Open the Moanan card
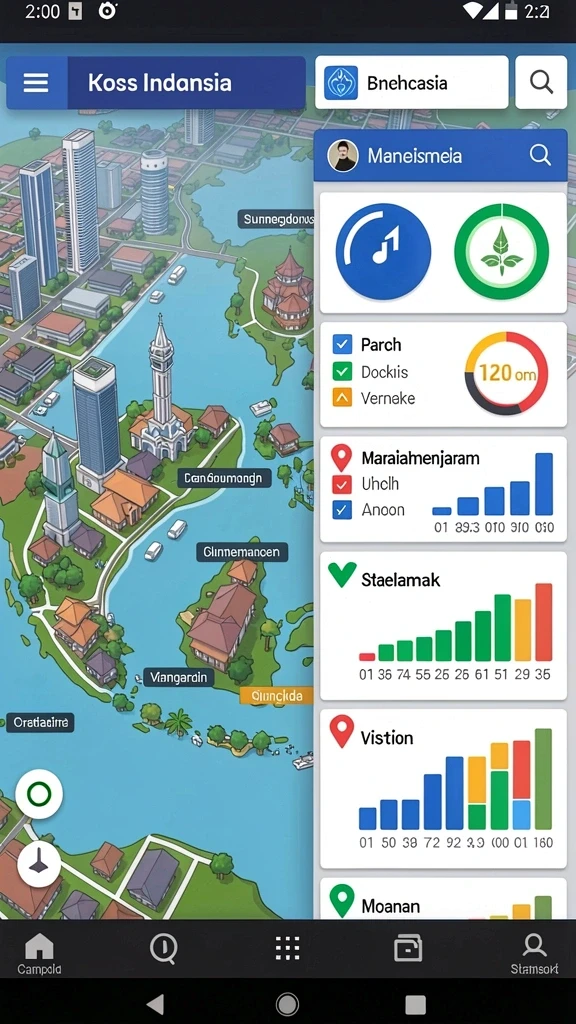576x1024 pixels. coord(443,899)
